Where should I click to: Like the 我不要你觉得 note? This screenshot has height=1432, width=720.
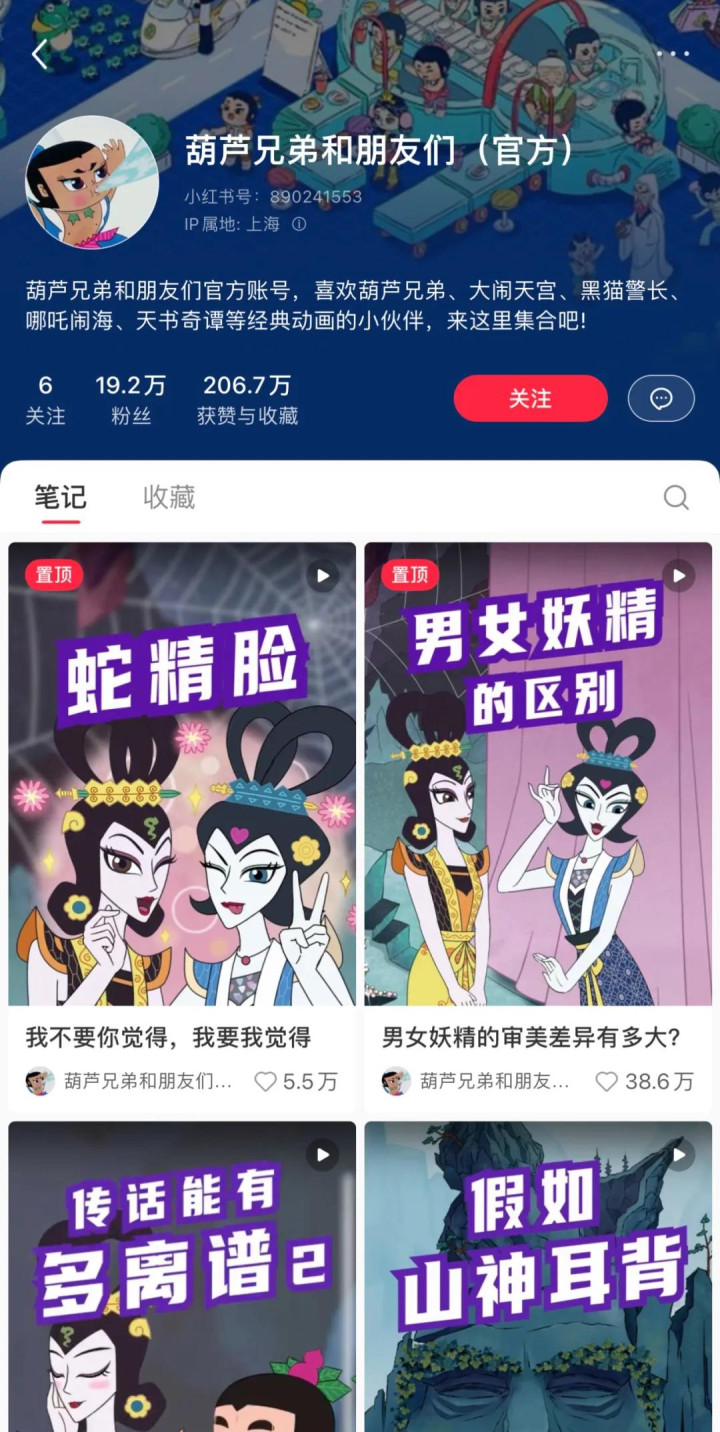coord(296,1081)
